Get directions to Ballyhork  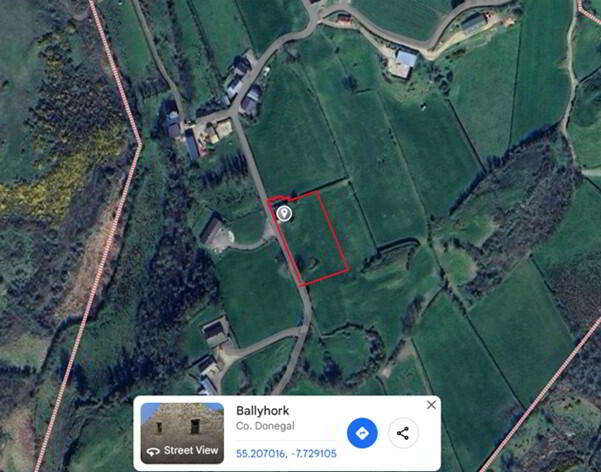(x=362, y=433)
